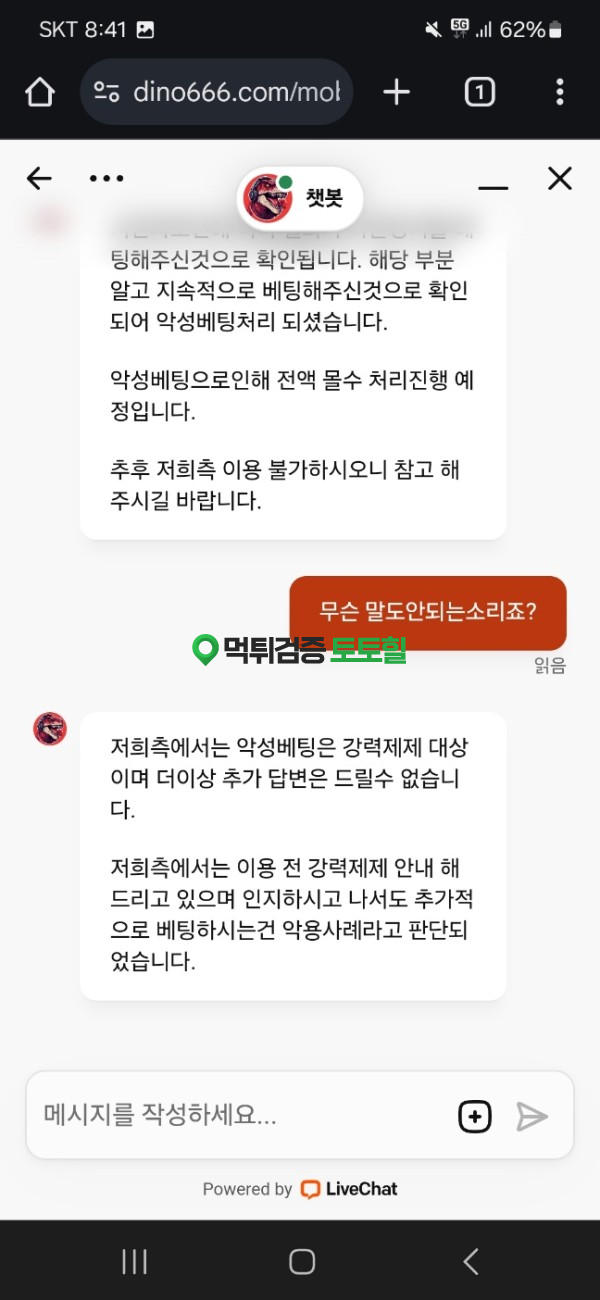Open browser home page

pos(40,93)
